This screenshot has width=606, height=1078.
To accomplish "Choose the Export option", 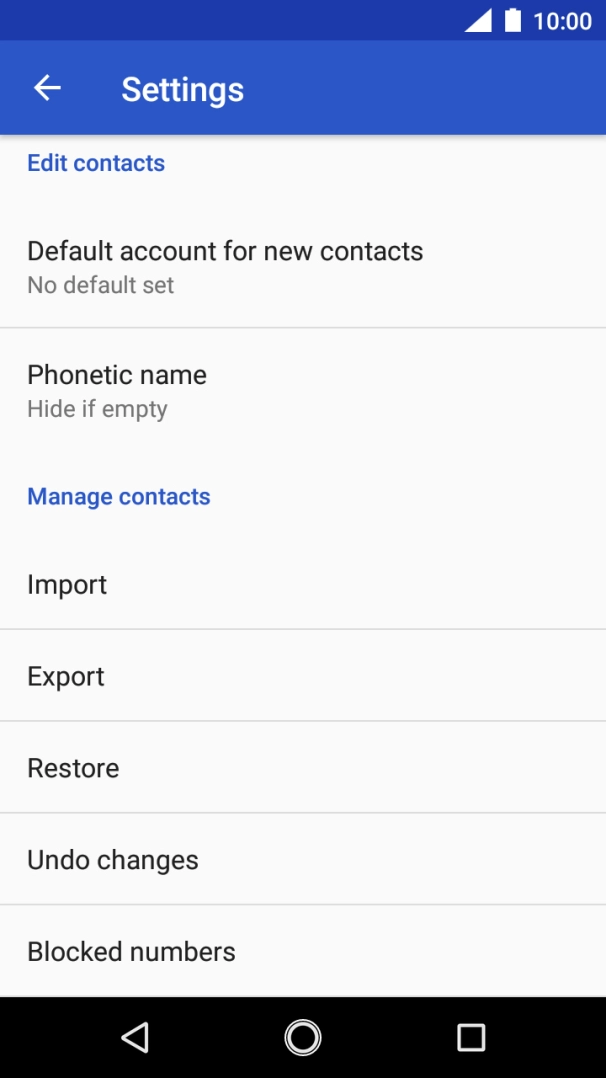I will pos(66,676).
